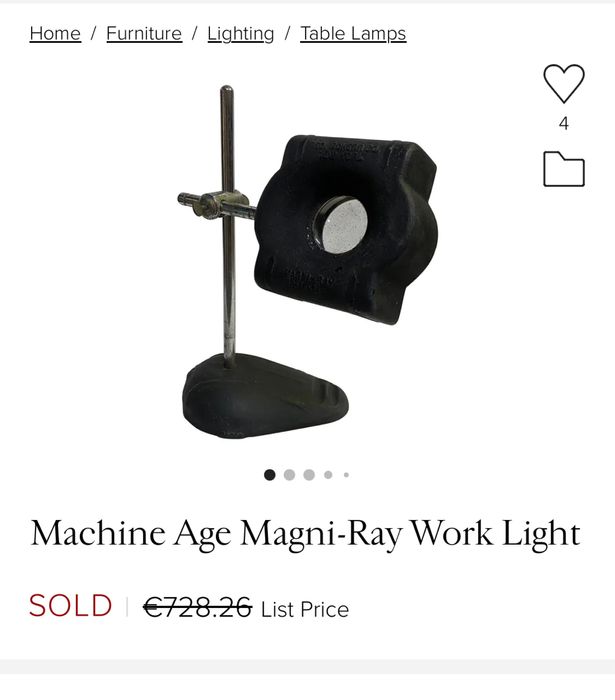Open the Lighting breadcrumb
Viewport: 615px width, 700px height.
(240, 34)
